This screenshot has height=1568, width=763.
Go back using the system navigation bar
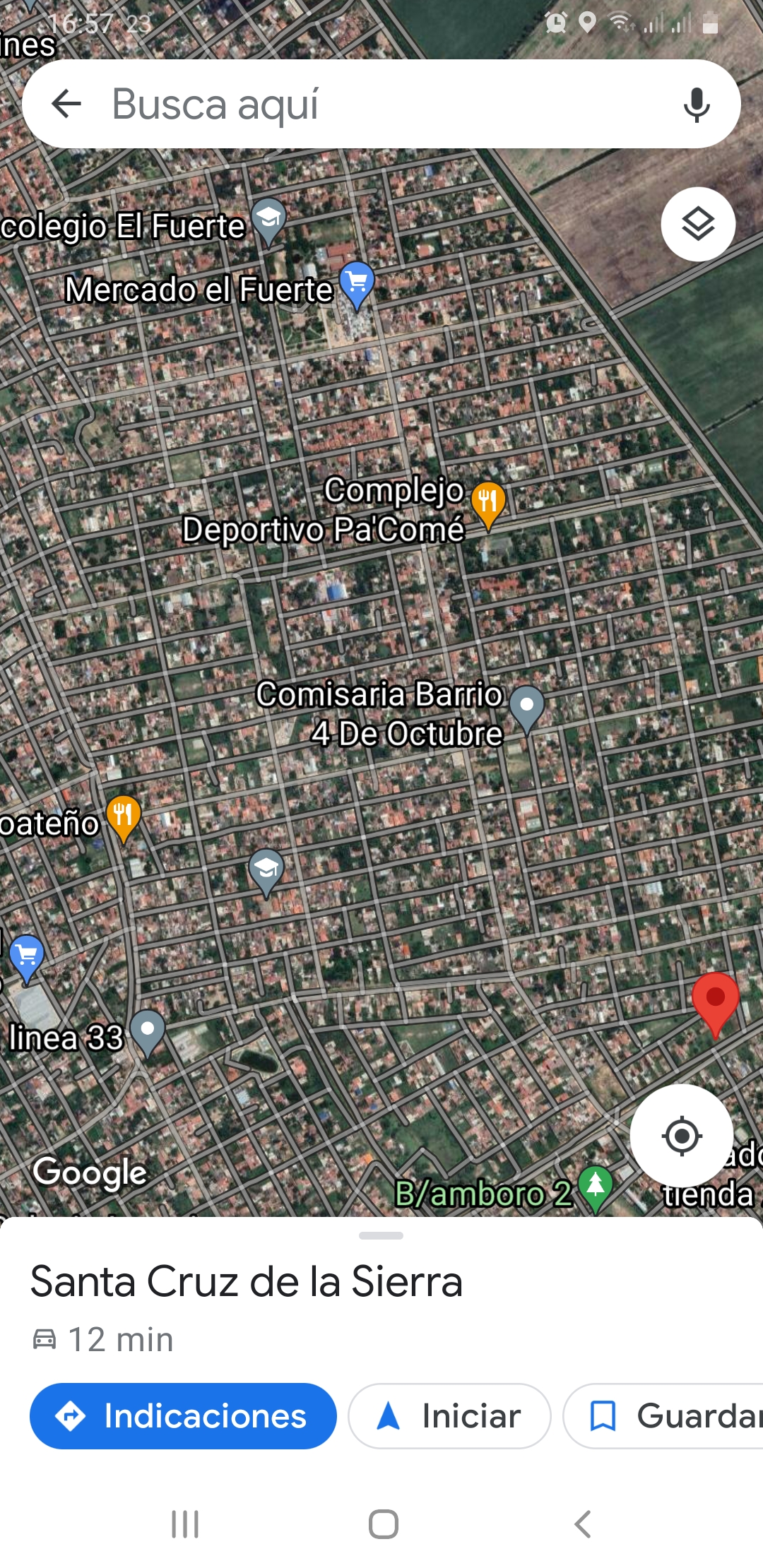(582, 1524)
